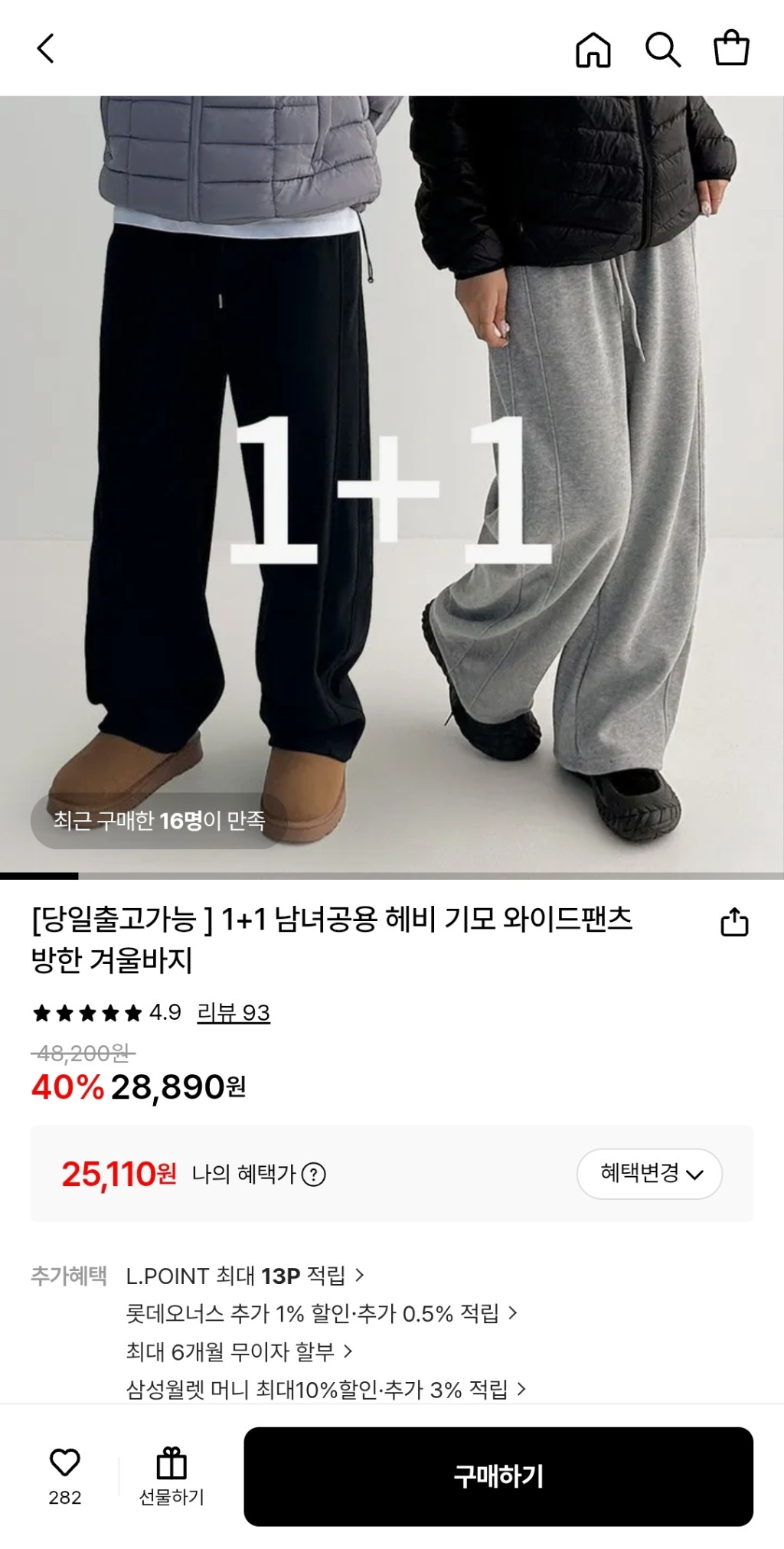Screen dimensions: 784x1549
Task: Tap 선물하기 to send as gift
Action: pyautogui.click(x=171, y=1475)
